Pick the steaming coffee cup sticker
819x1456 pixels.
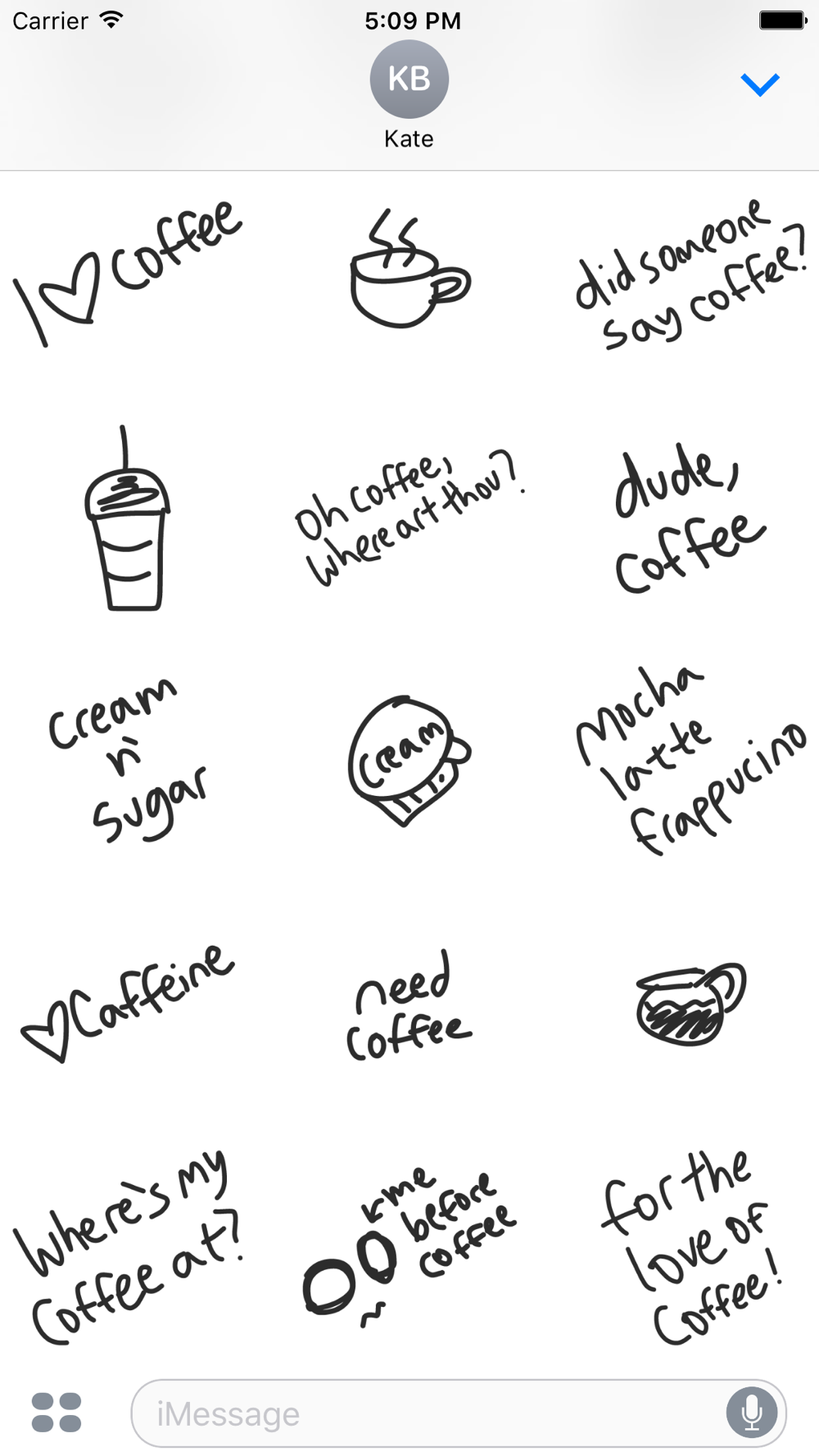point(410,268)
